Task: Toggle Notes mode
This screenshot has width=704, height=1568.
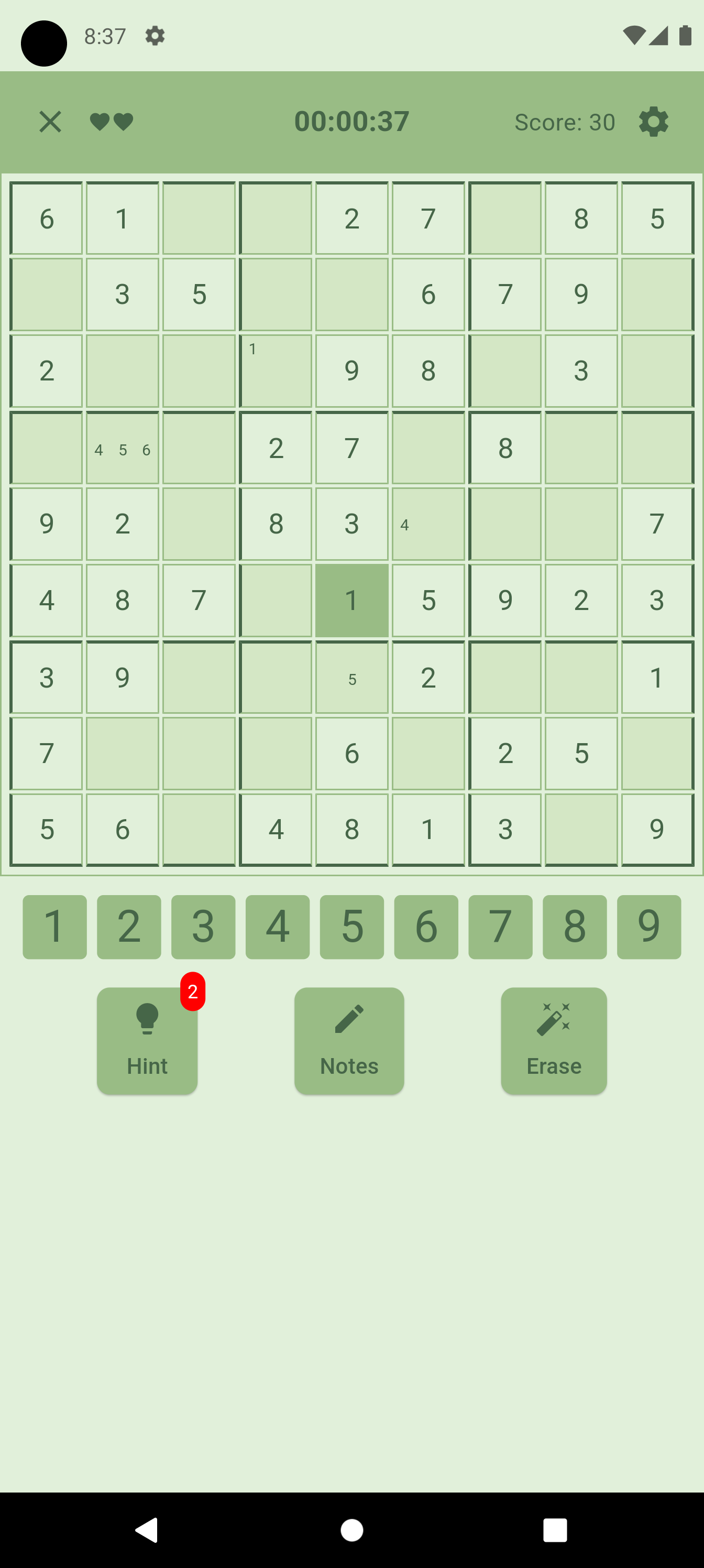Action: [x=349, y=1040]
